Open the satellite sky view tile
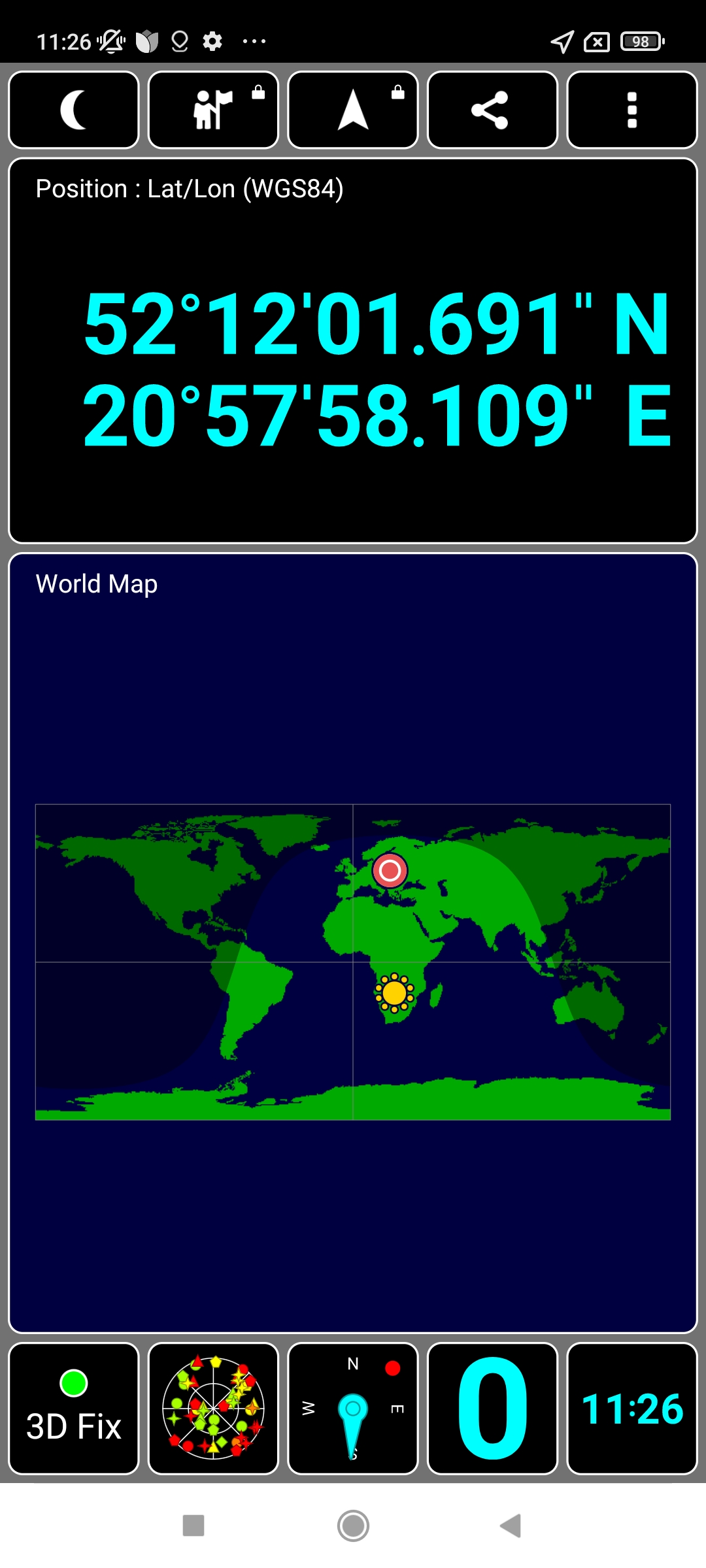Viewport: 706px width, 1568px height. click(x=213, y=1409)
